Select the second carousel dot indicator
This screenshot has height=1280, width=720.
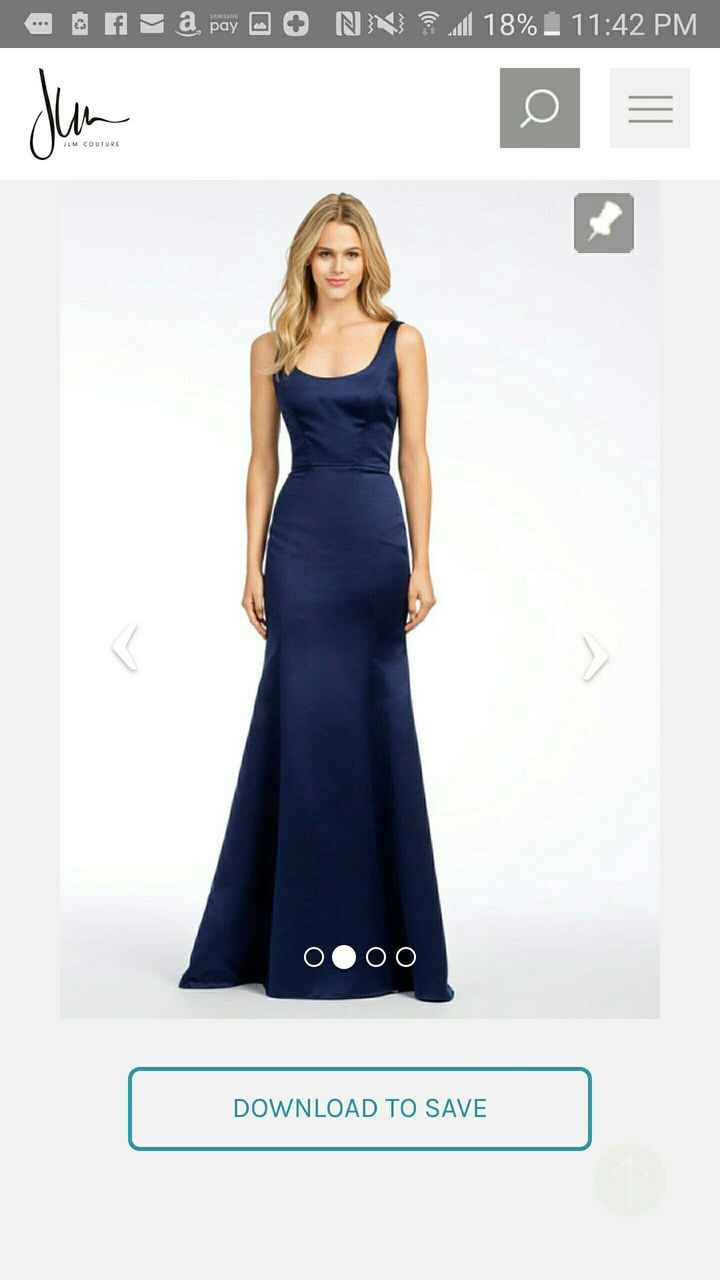[345, 957]
